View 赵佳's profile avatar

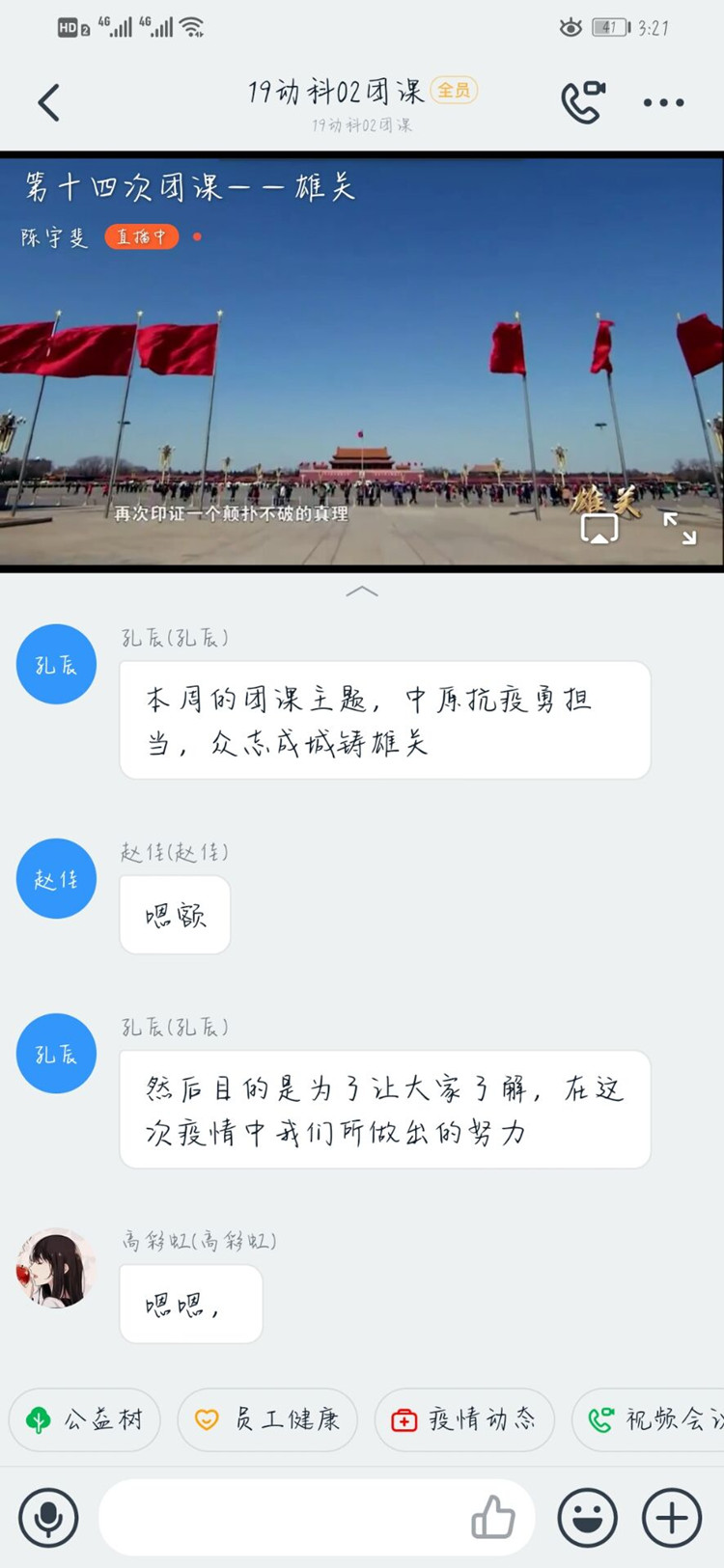click(56, 878)
